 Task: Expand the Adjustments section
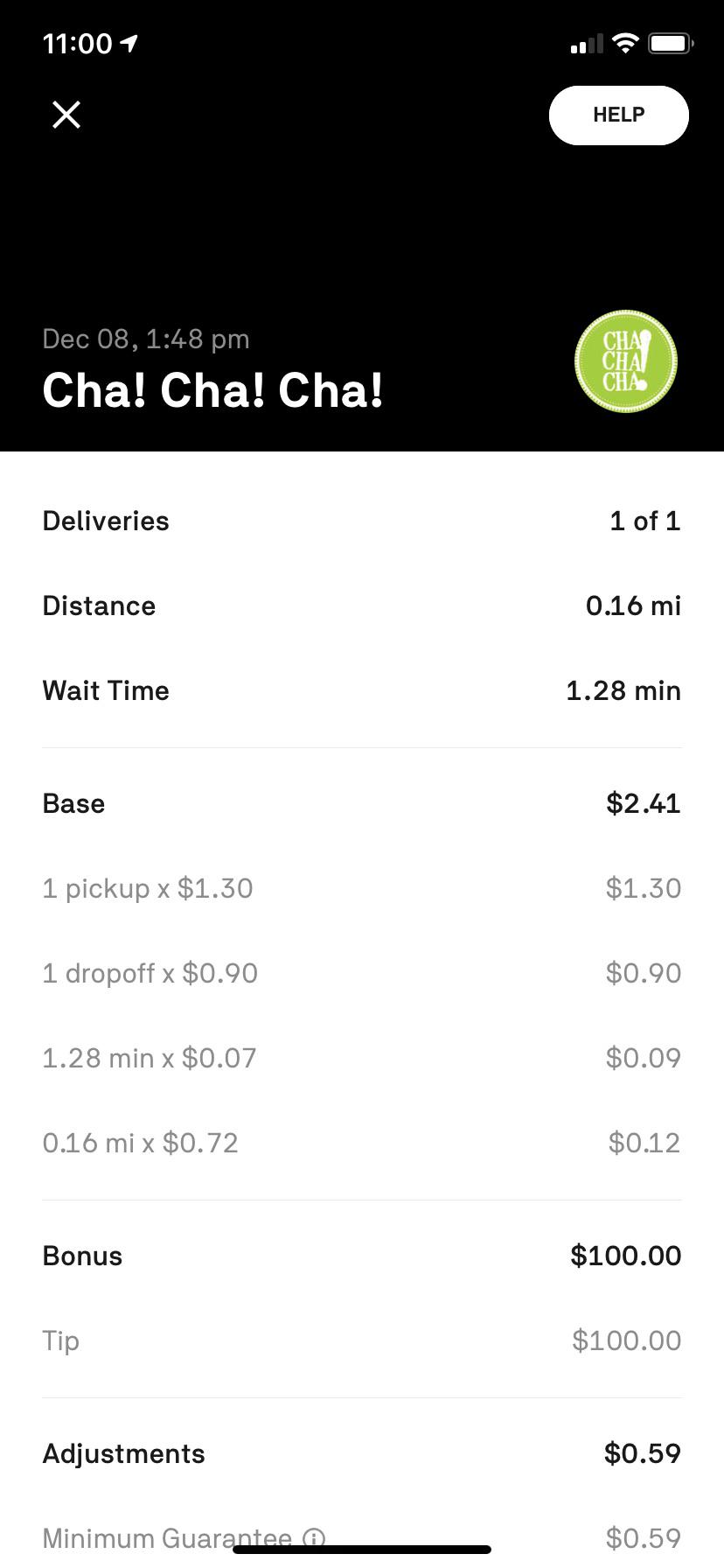[362, 1452]
